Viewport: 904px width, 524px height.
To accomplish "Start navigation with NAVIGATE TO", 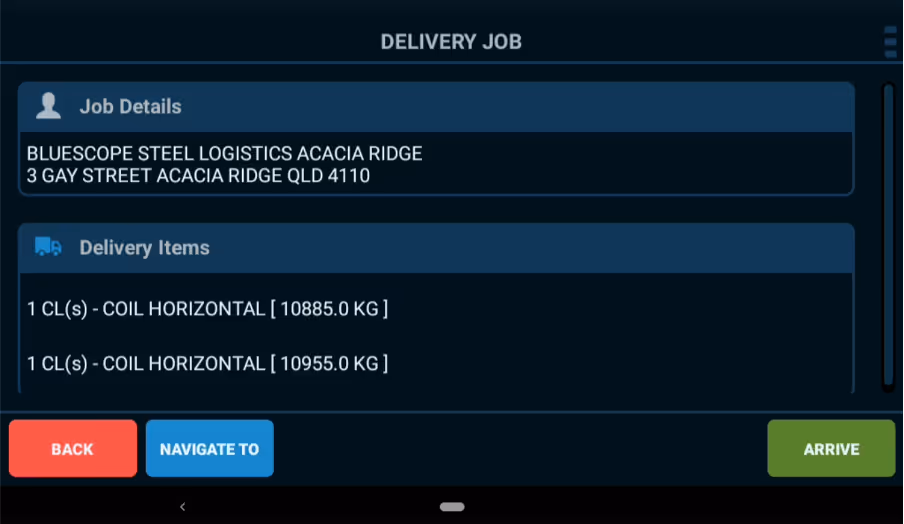I will pos(209,448).
